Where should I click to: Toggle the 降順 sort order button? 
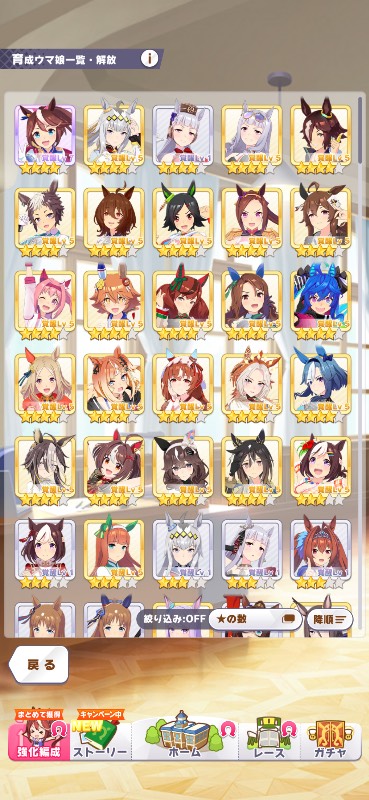[329, 619]
